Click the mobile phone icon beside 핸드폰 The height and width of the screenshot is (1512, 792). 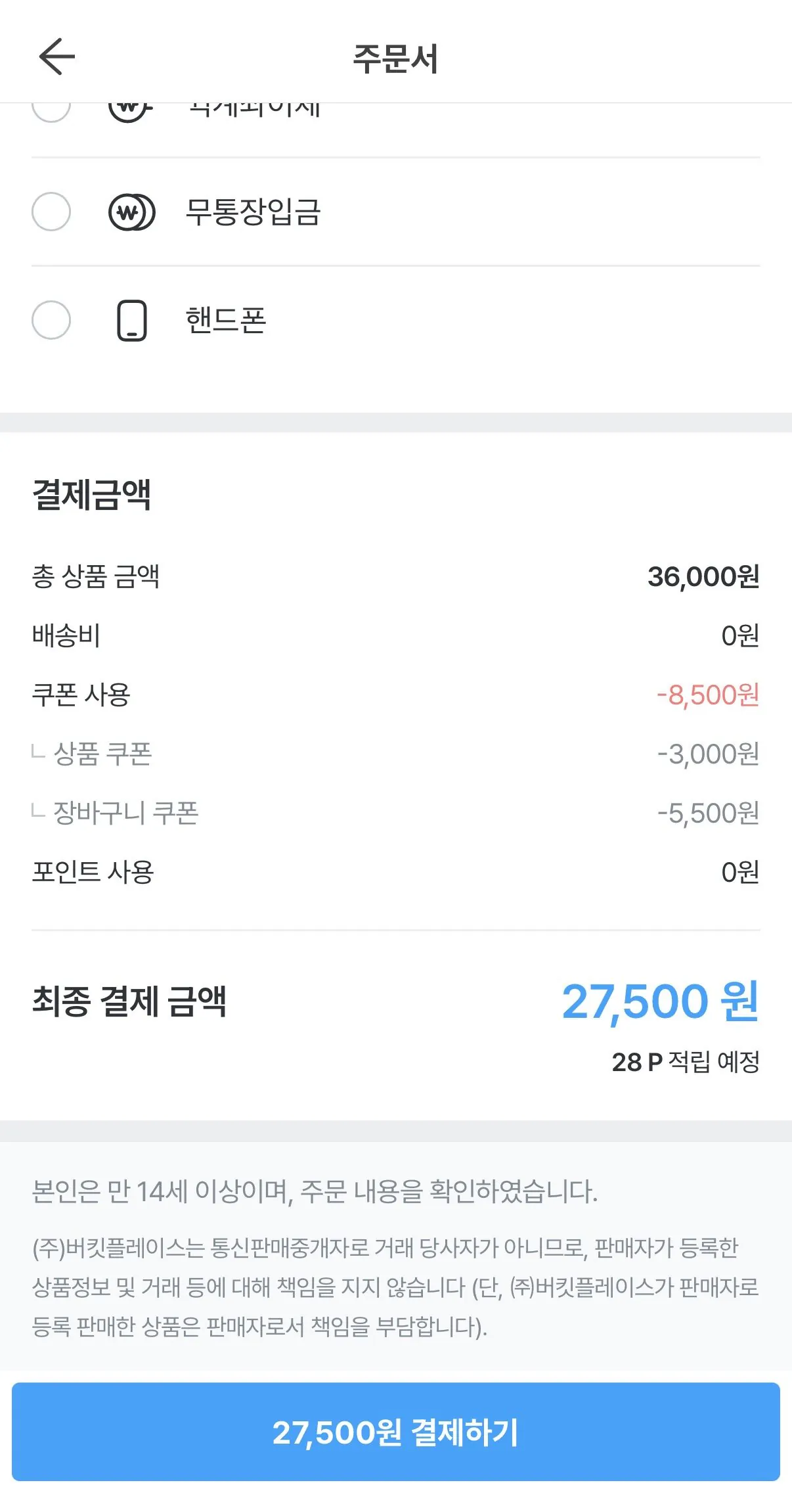(129, 320)
